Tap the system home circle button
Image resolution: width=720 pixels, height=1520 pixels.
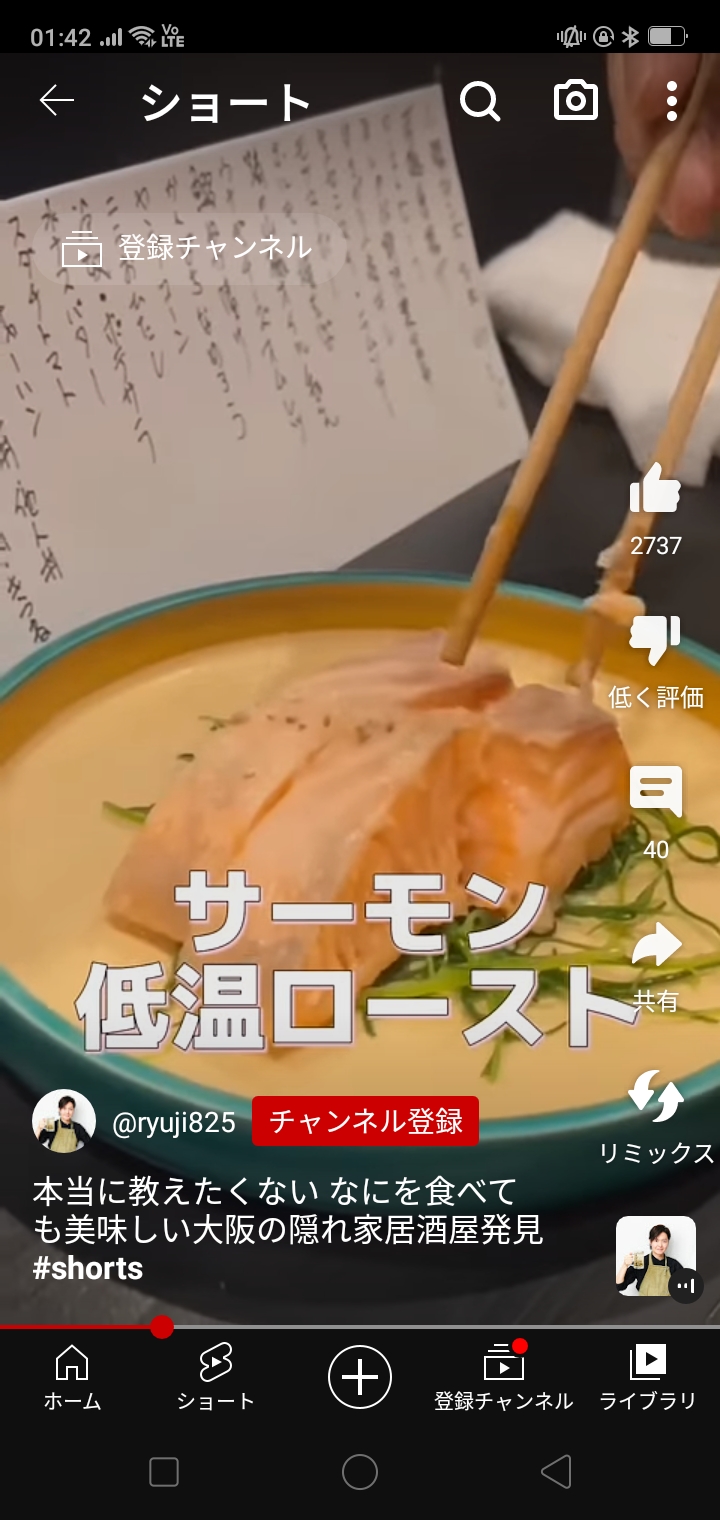pyautogui.click(x=360, y=1472)
